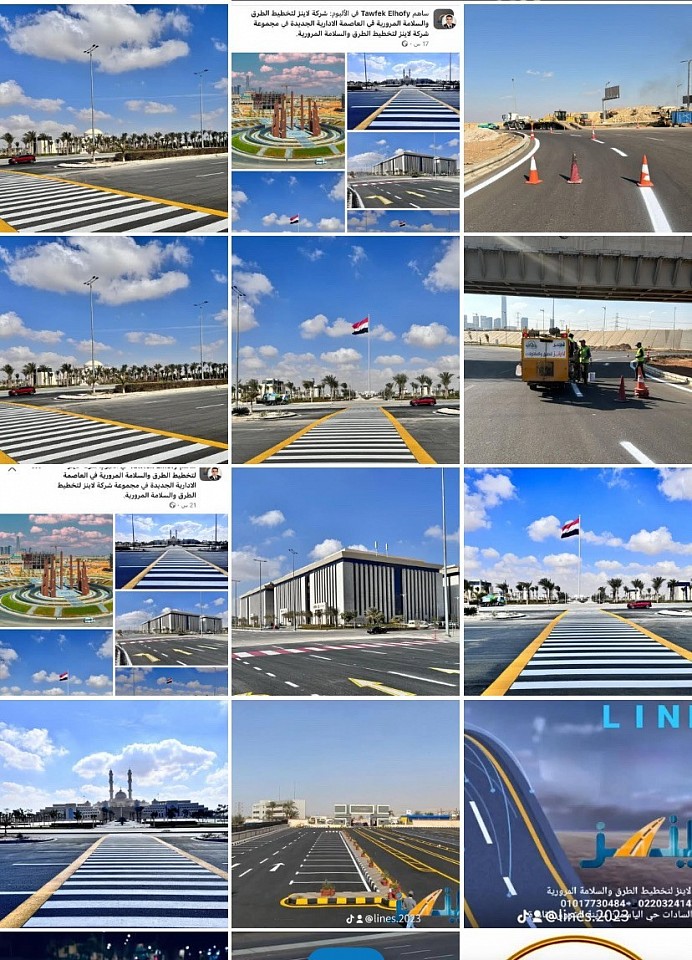
Task: Open the photo of striped-facade building
Action: (x=345, y=581)
